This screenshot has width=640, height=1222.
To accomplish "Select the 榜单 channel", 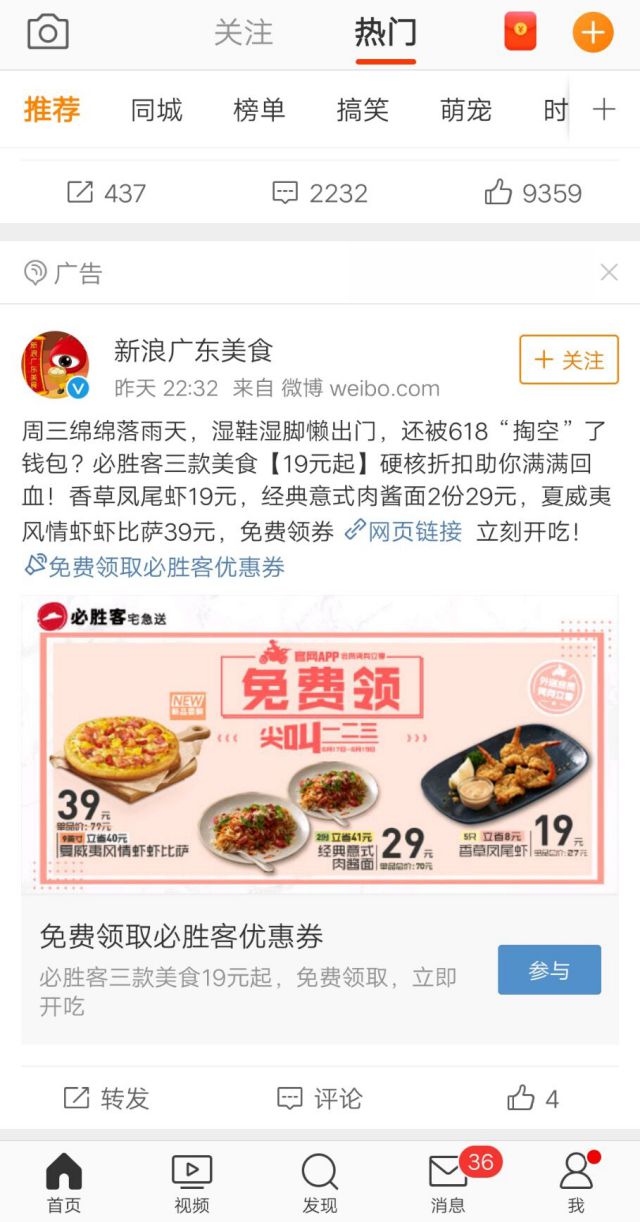I will [259, 110].
